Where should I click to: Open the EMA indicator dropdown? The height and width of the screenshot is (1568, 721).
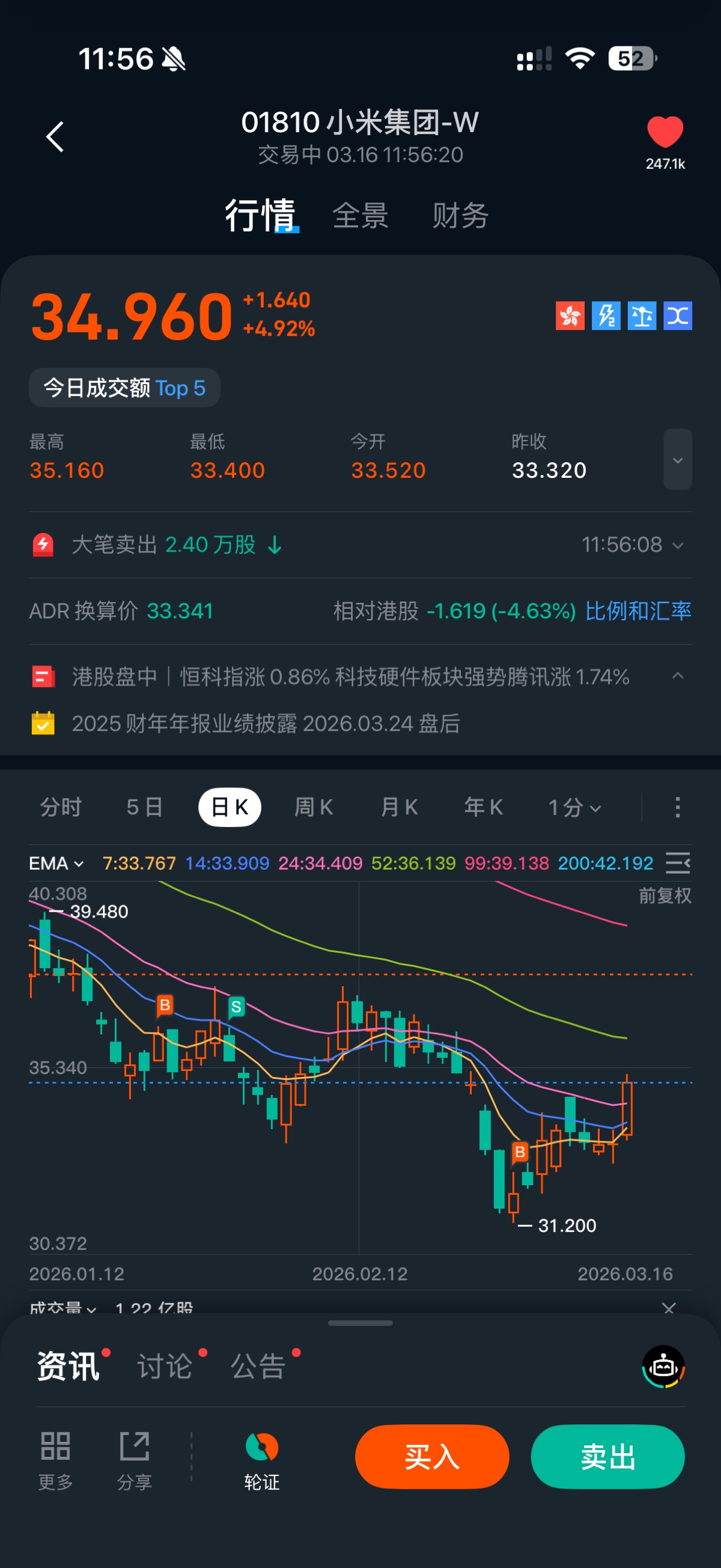56,863
